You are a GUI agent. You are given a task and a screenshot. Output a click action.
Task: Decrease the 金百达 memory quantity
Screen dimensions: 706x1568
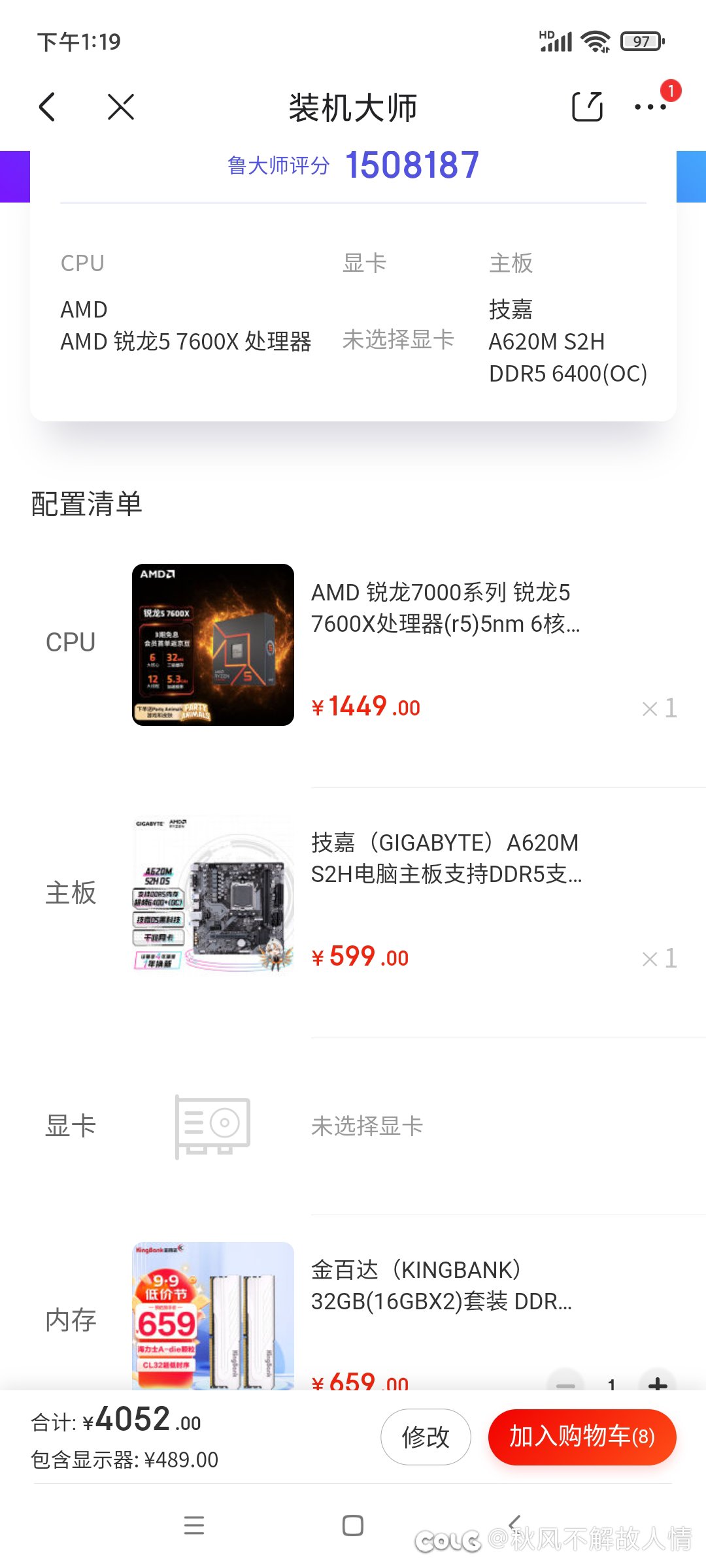click(565, 1382)
